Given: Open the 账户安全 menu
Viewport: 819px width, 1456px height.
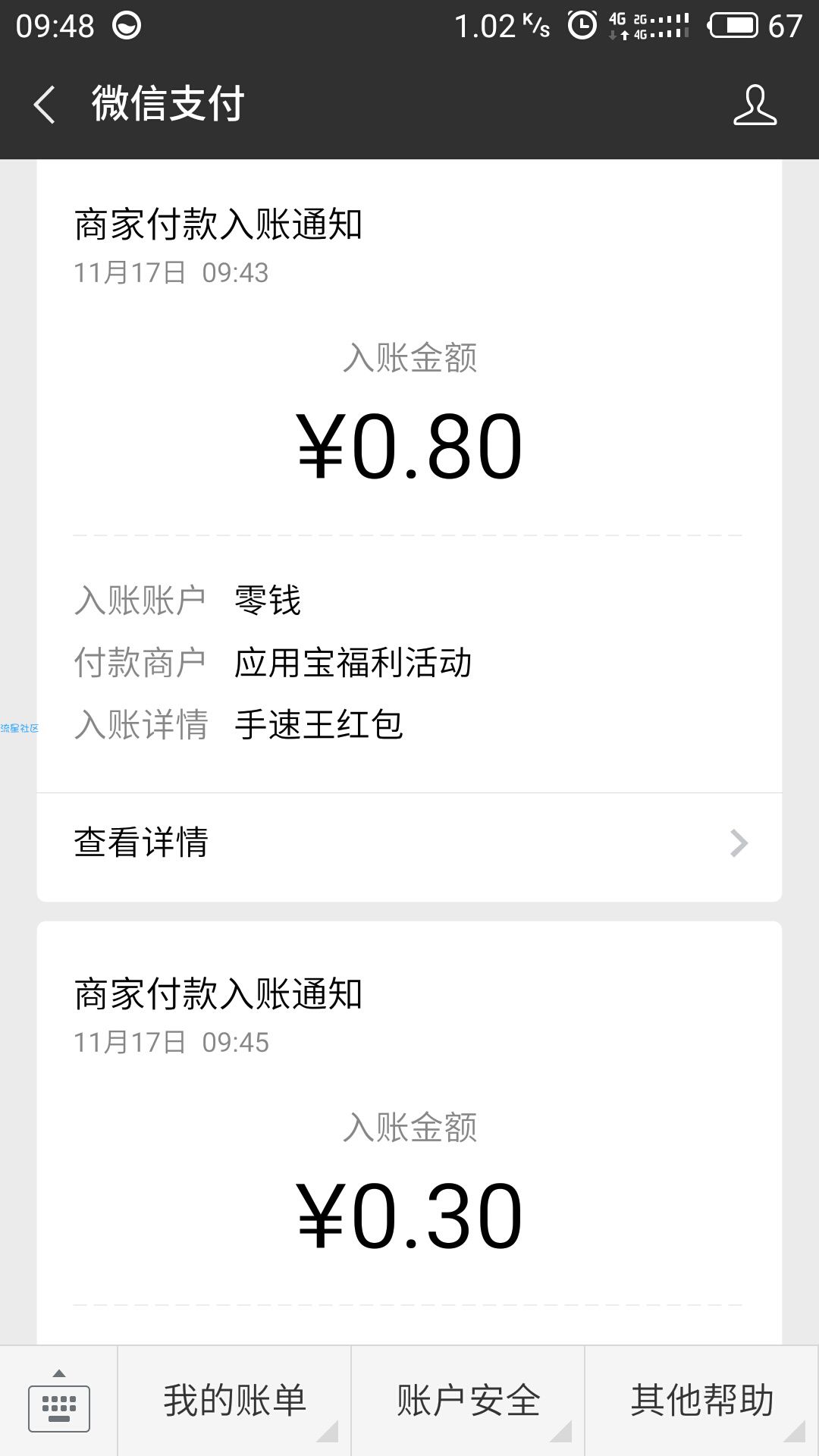Looking at the screenshot, I should pos(468,1401).
